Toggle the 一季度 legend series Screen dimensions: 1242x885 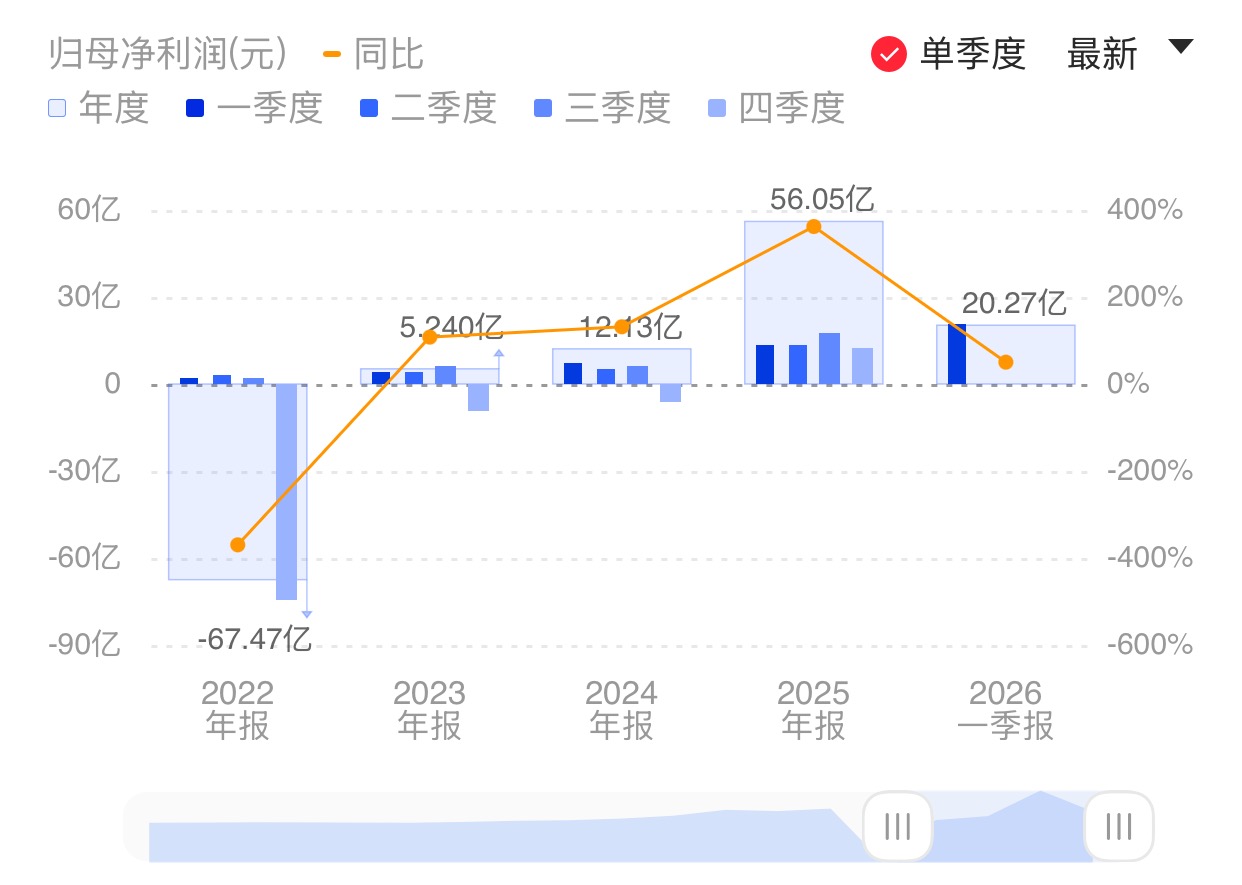pos(253,108)
